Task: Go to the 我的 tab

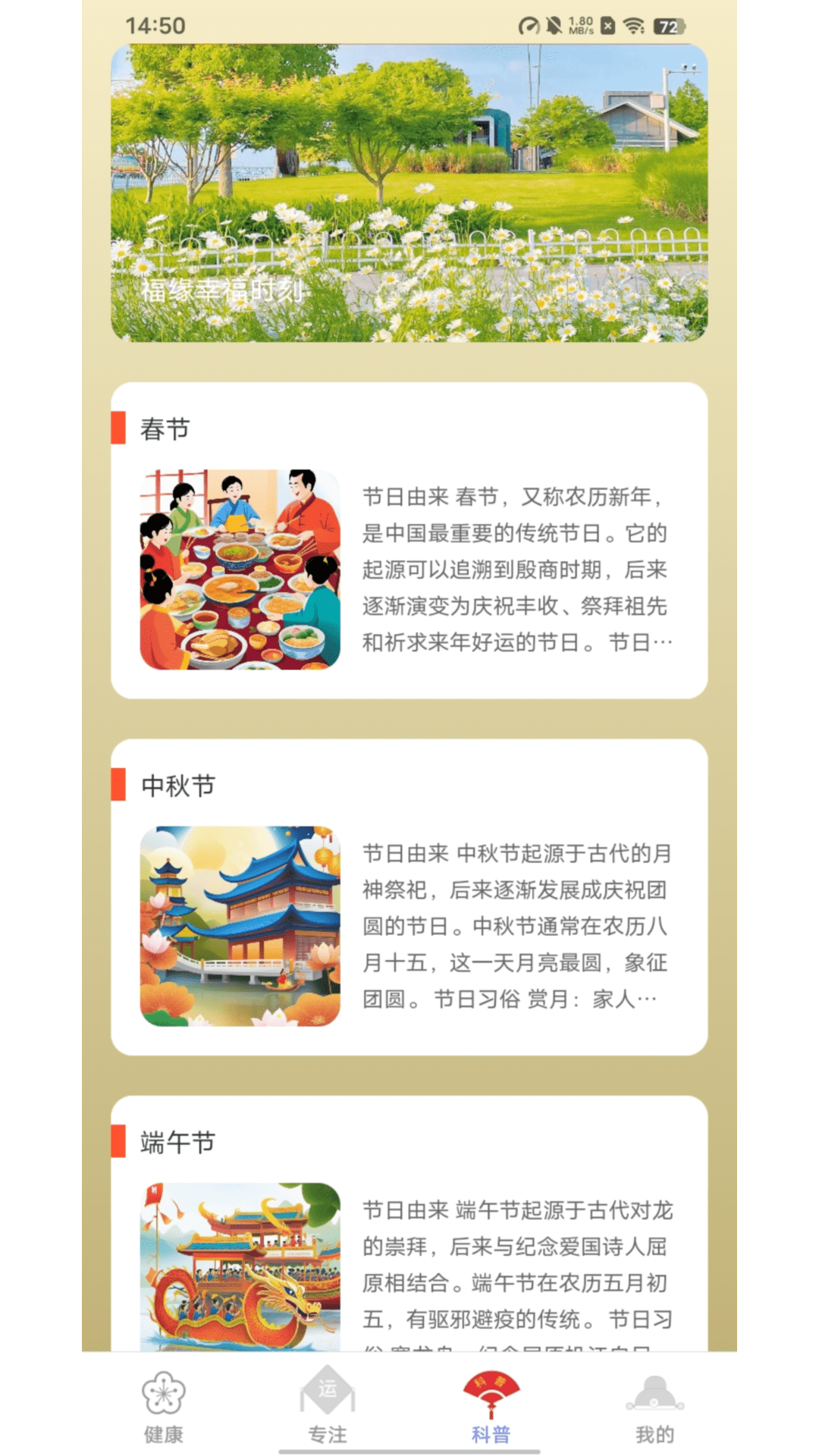Action: [655, 1407]
